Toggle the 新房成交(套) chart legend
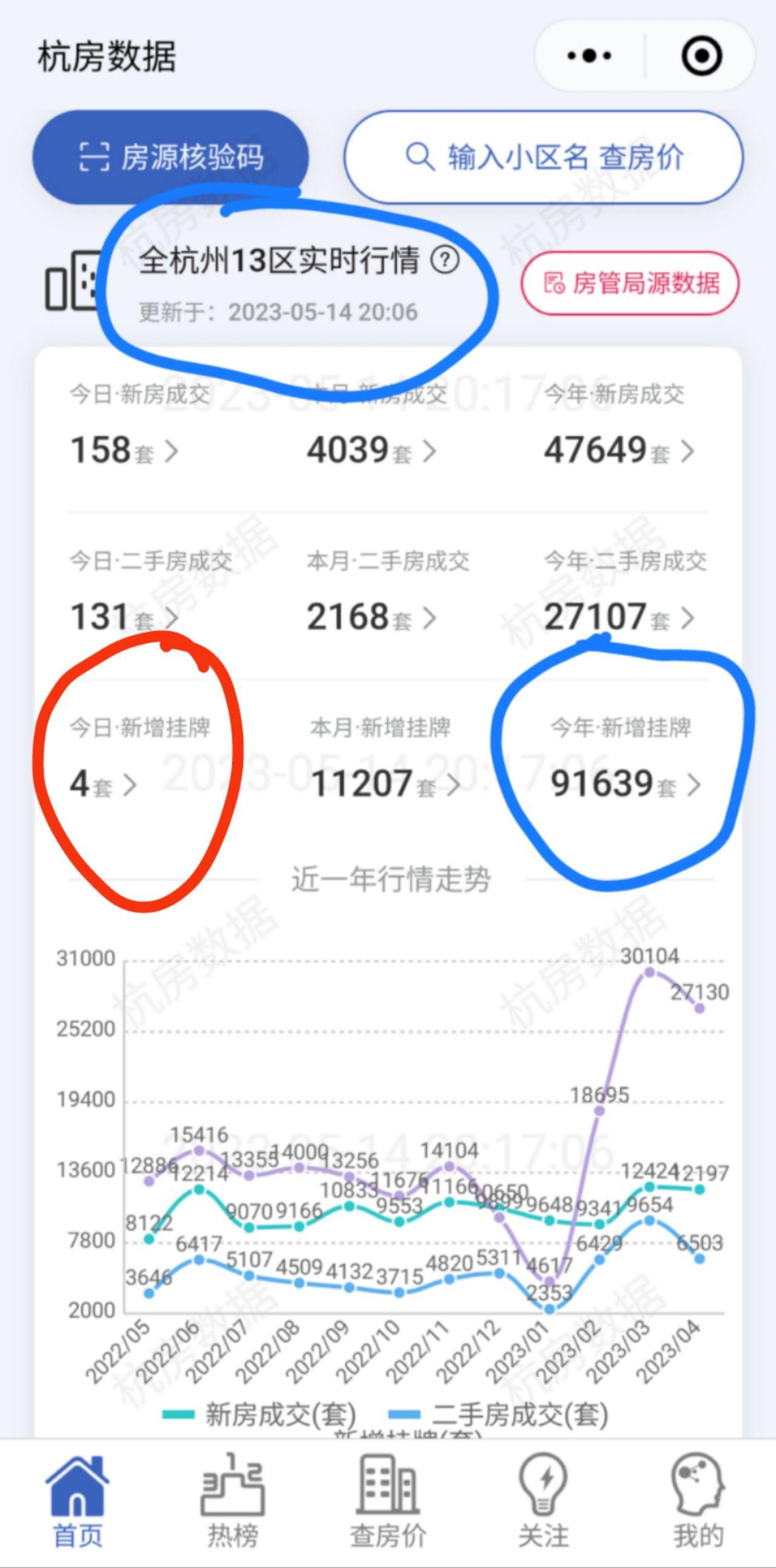 pyautogui.click(x=259, y=1414)
